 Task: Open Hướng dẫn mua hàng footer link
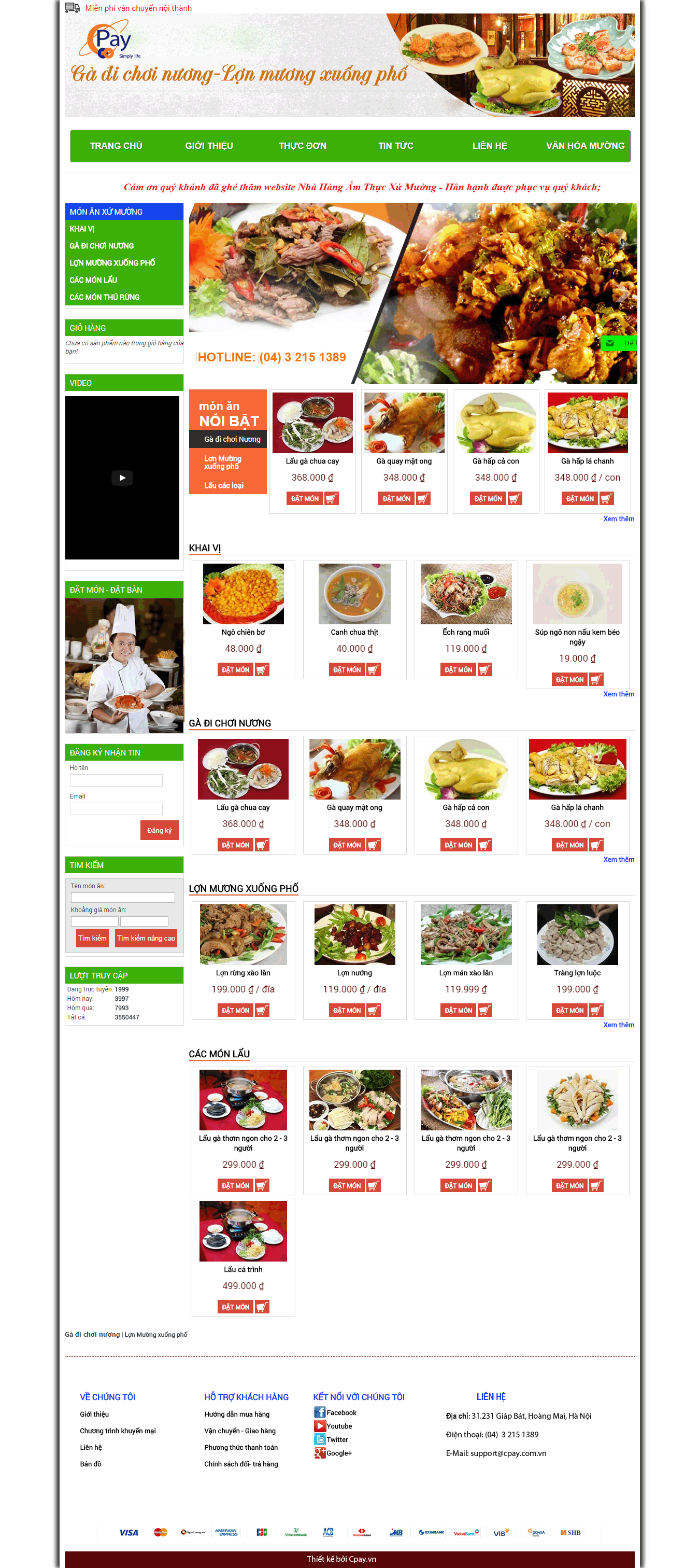click(237, 1414)
